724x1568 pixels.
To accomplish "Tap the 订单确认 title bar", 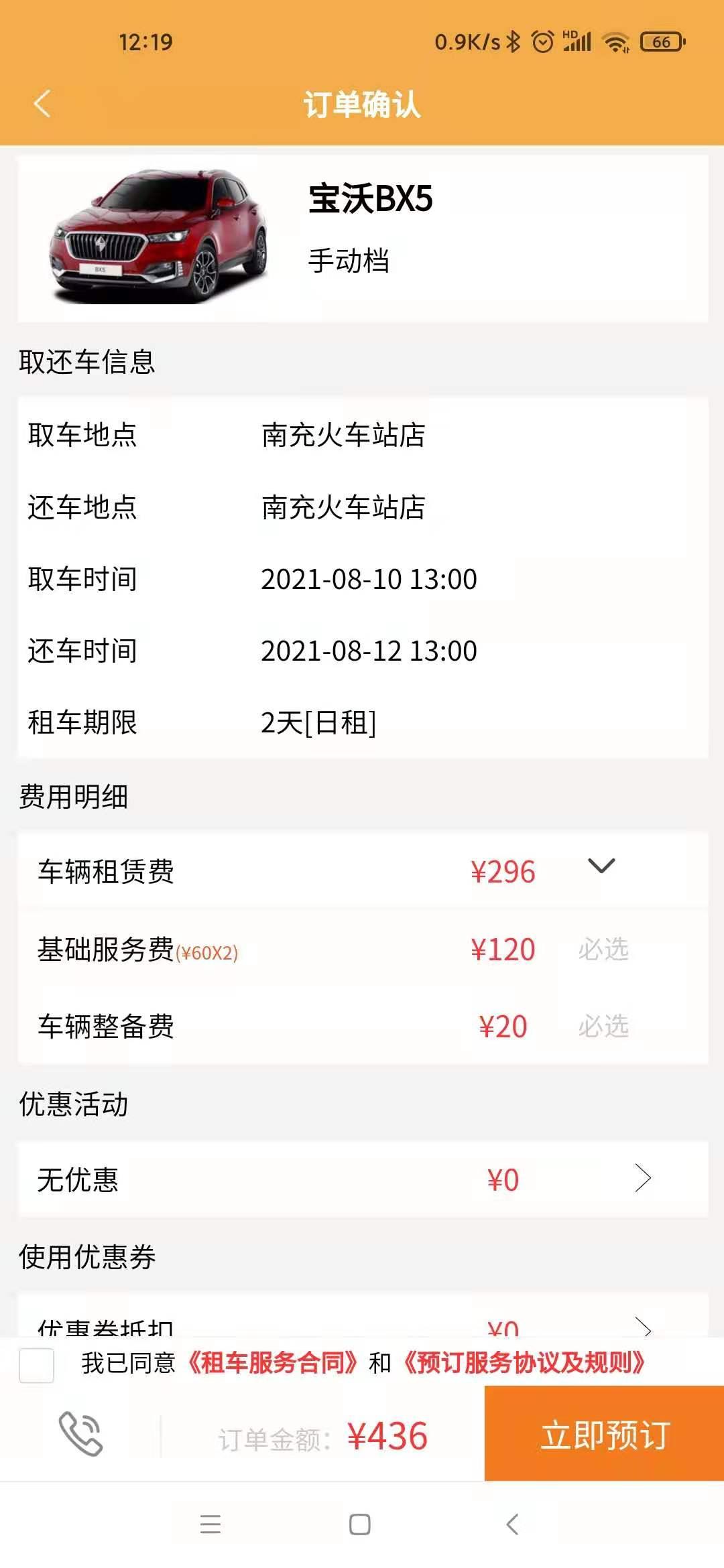I will click(362, 104).
